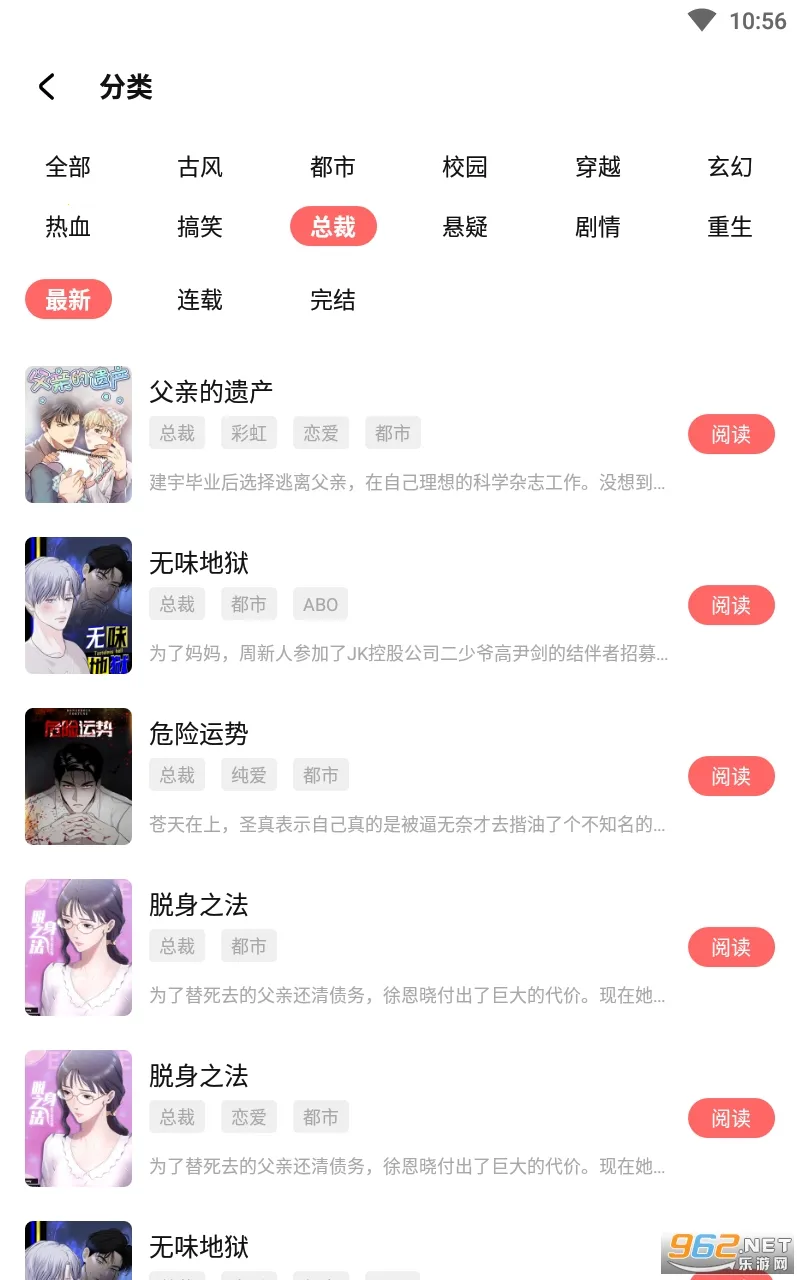Select the 校园 category
800x1280 pixels.
464,168
